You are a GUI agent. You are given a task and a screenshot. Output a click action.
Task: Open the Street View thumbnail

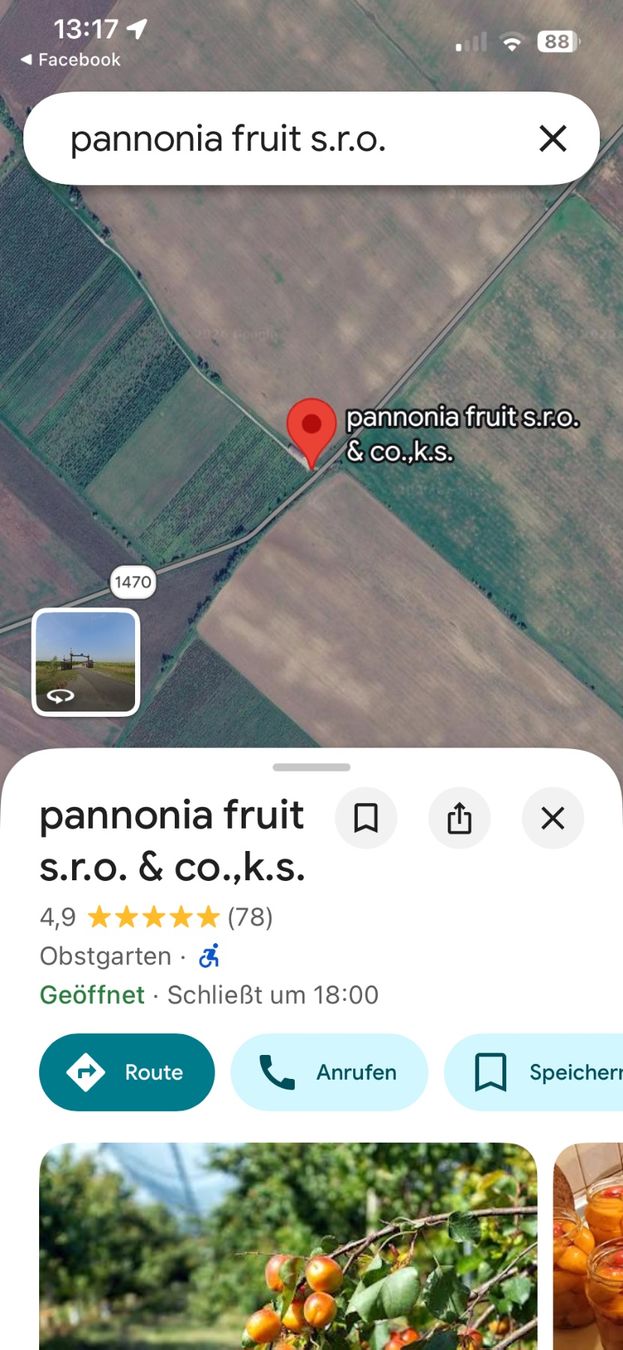pos(86,662)
